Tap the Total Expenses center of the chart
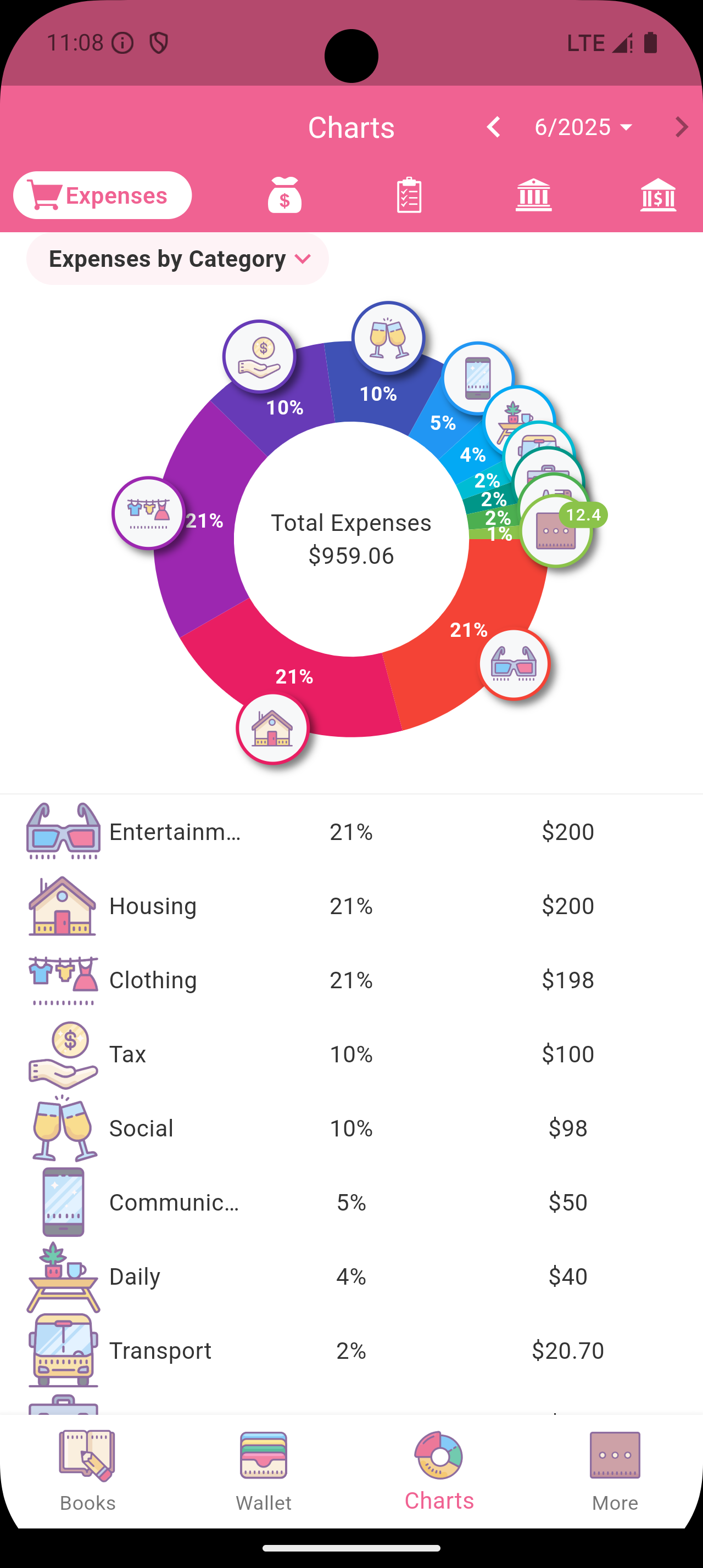The height and width of the screenshot is (1568, 703). point(351,539)
